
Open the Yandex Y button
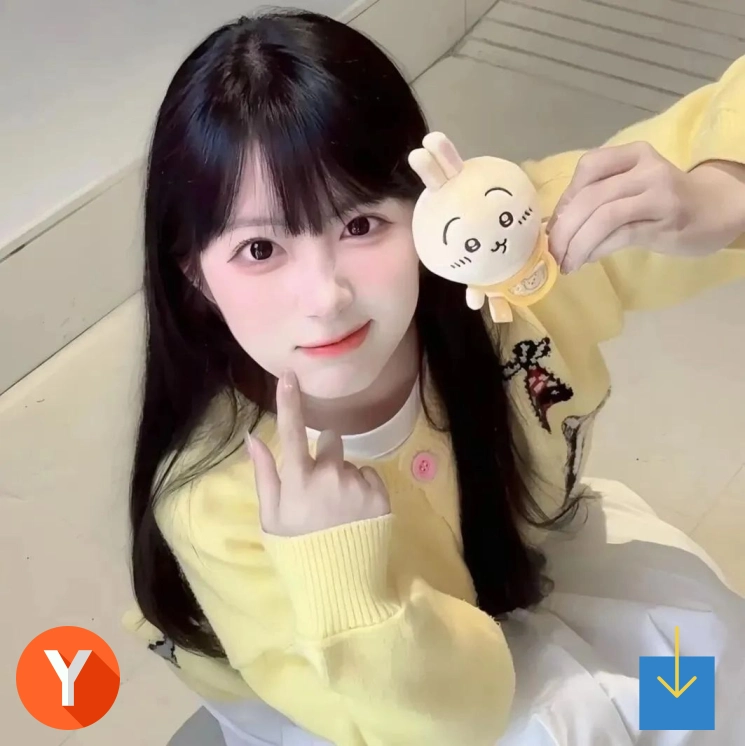point(68,677)
